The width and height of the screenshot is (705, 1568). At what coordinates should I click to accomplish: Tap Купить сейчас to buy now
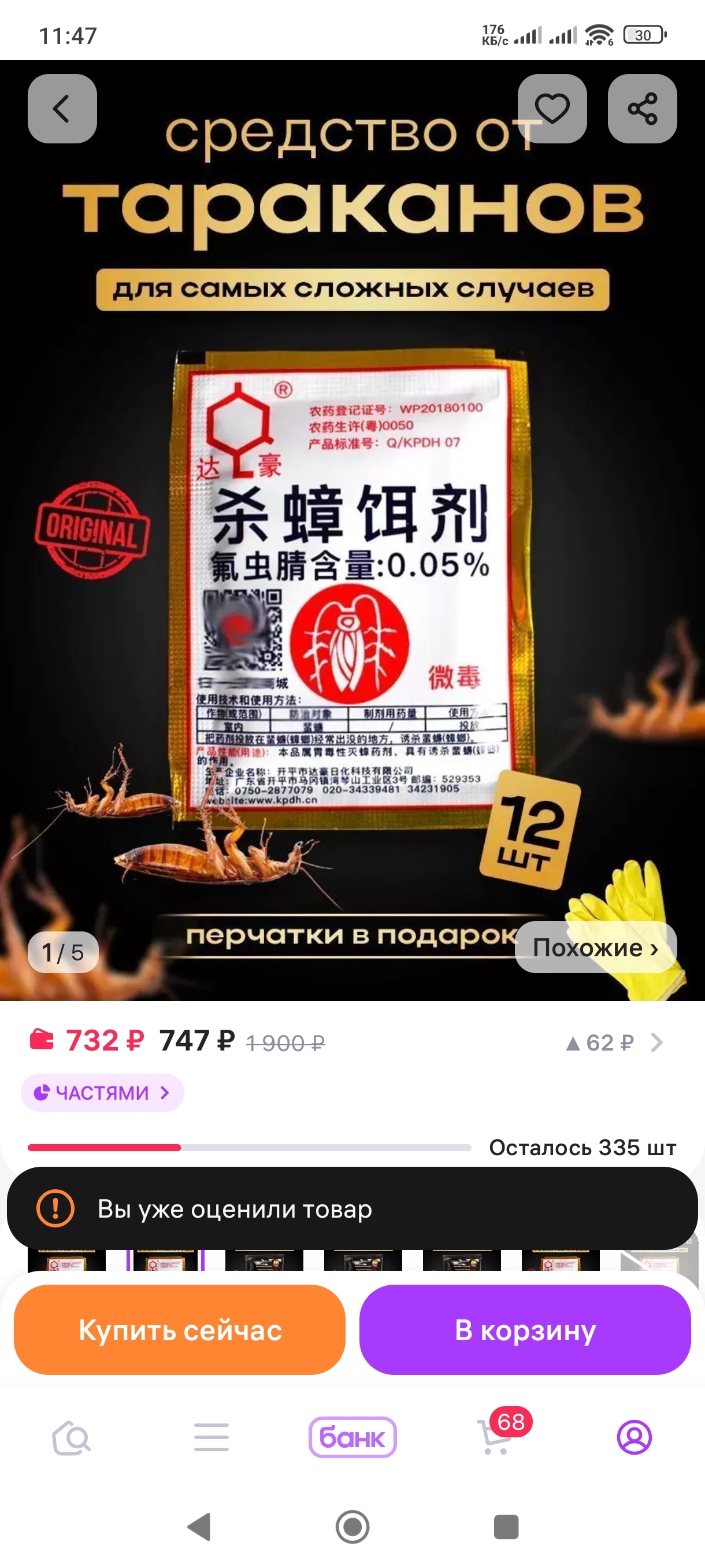[180, 1330]
